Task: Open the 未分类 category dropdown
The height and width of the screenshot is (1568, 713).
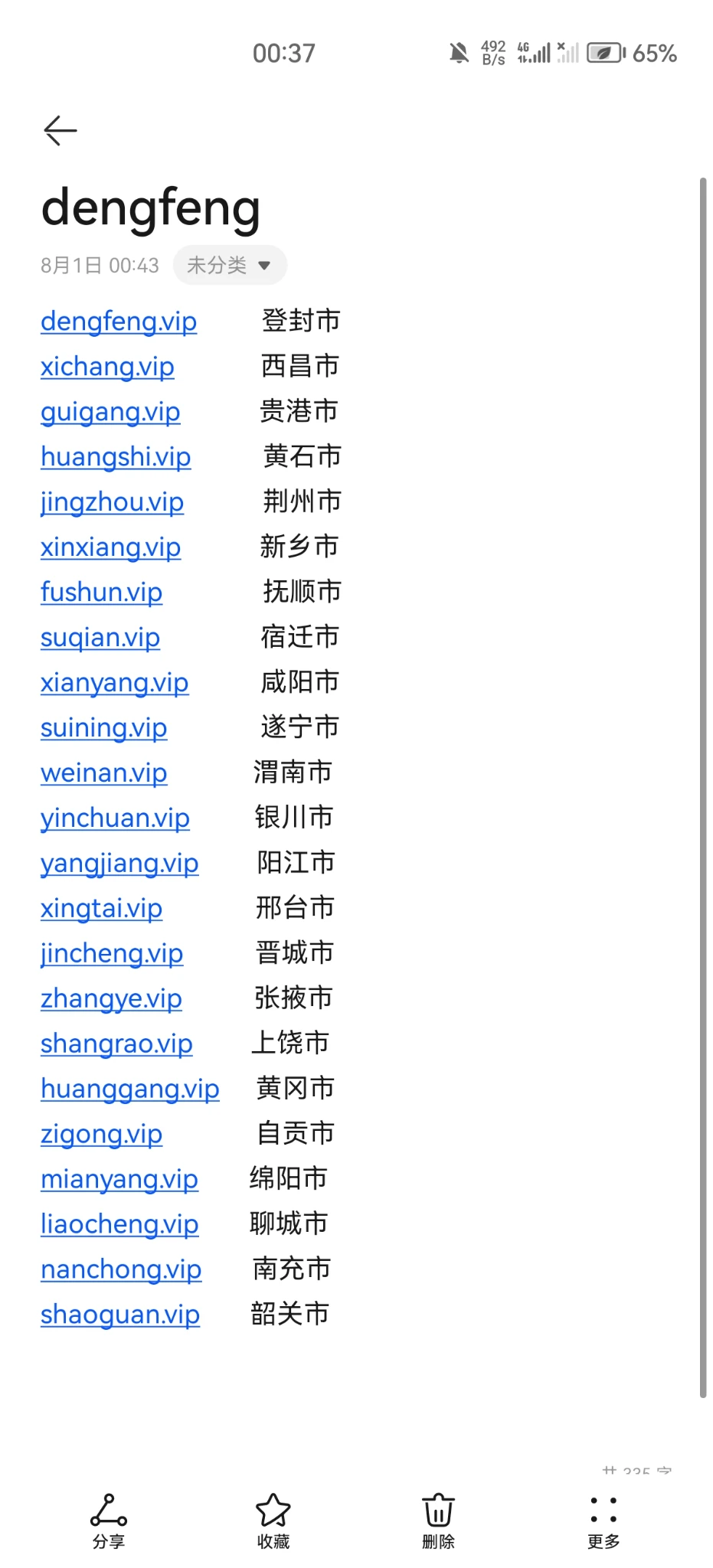Action: [x=230, y=265]
